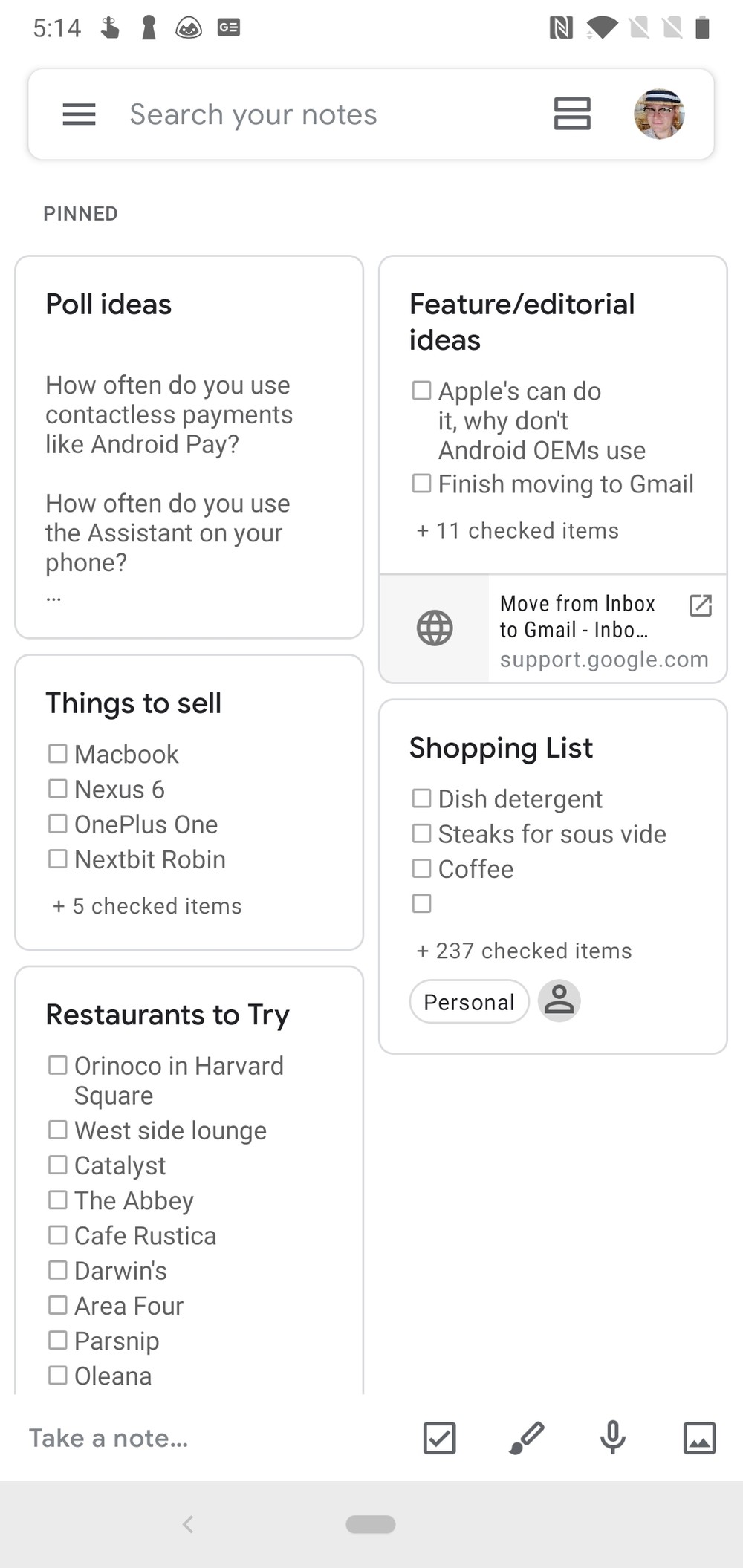Create a new drawing note
Viewport: 743px width, 1568px height.
pos(527,1438)
